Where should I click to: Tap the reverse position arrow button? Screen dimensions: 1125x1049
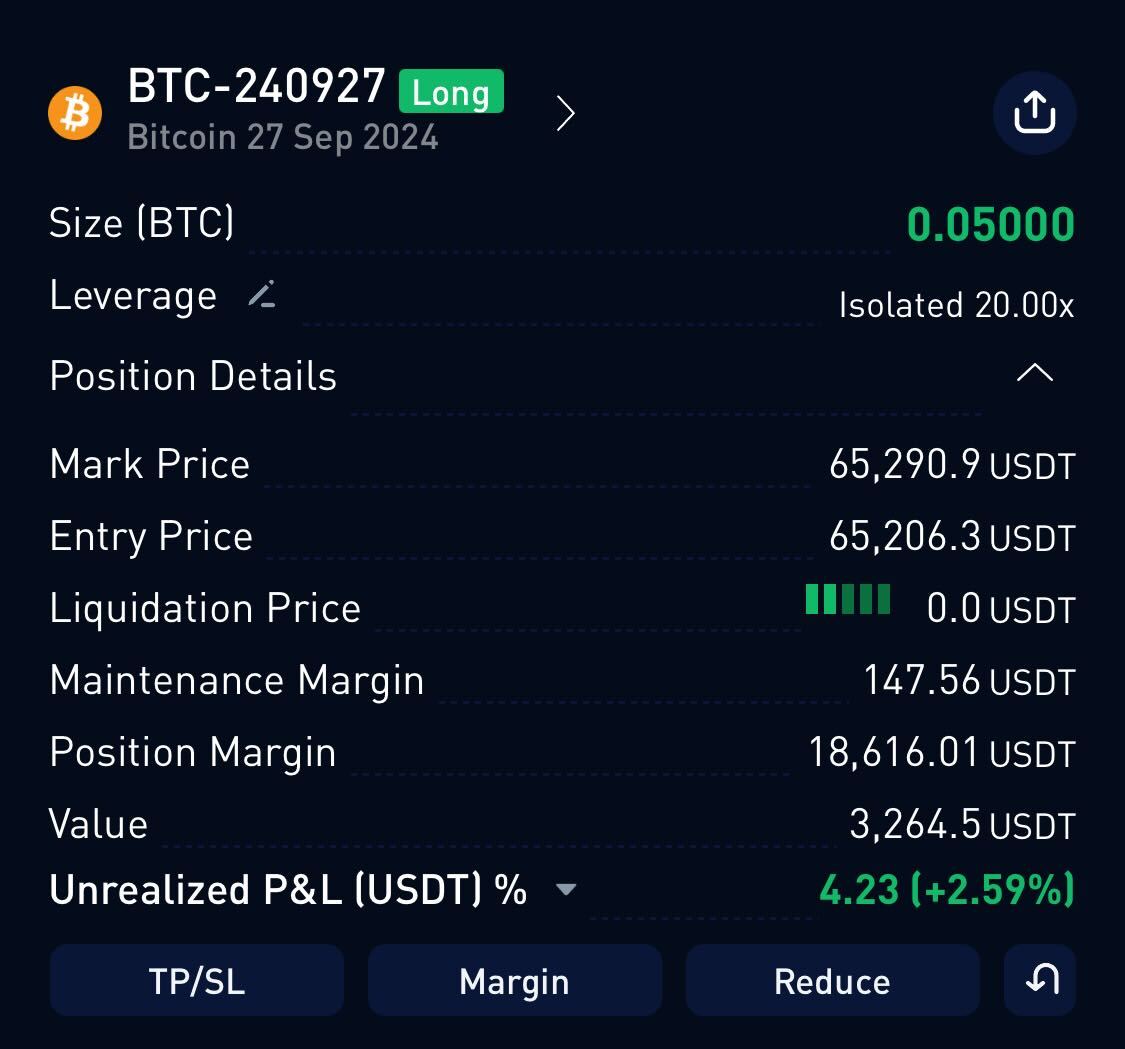tap(1040, 981)
